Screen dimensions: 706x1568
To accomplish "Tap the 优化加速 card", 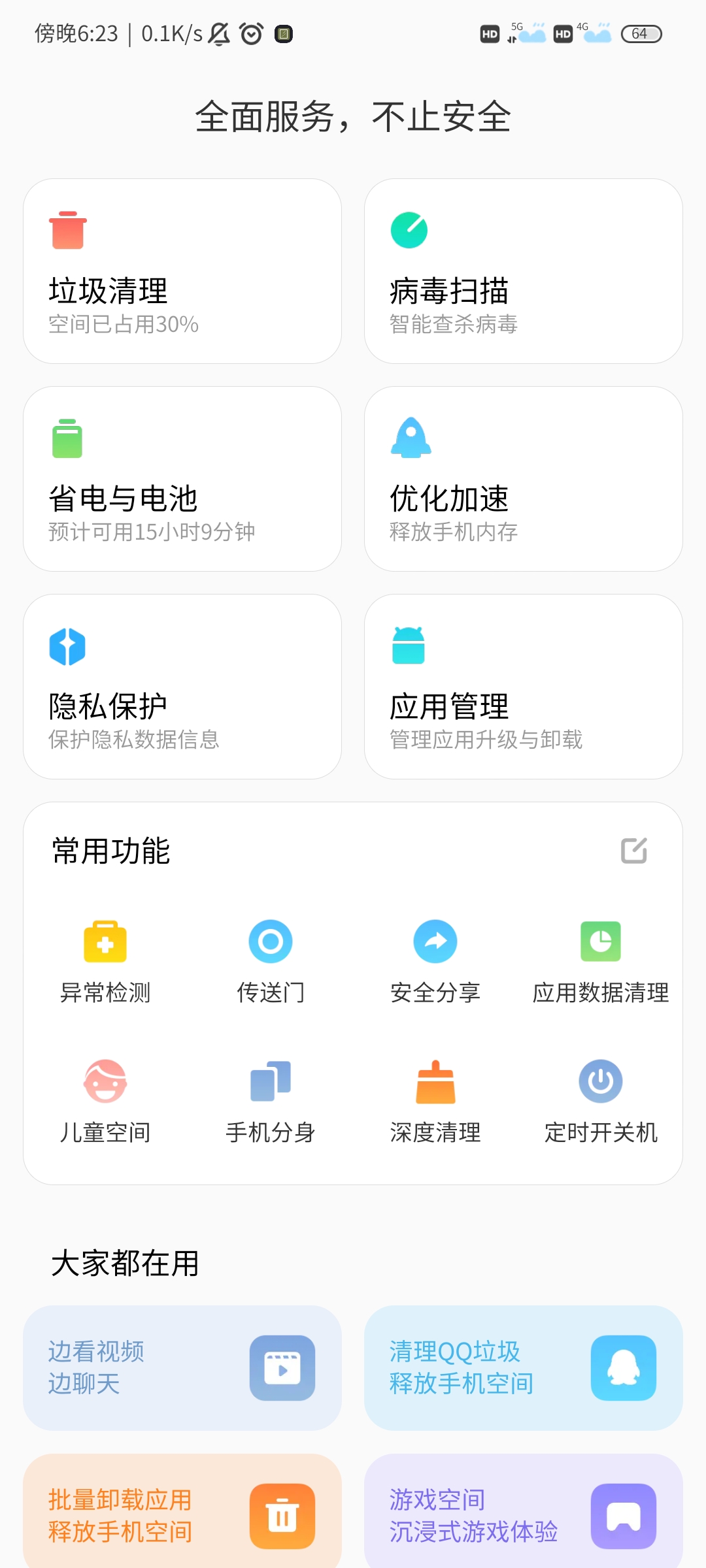I will [524, 479].
